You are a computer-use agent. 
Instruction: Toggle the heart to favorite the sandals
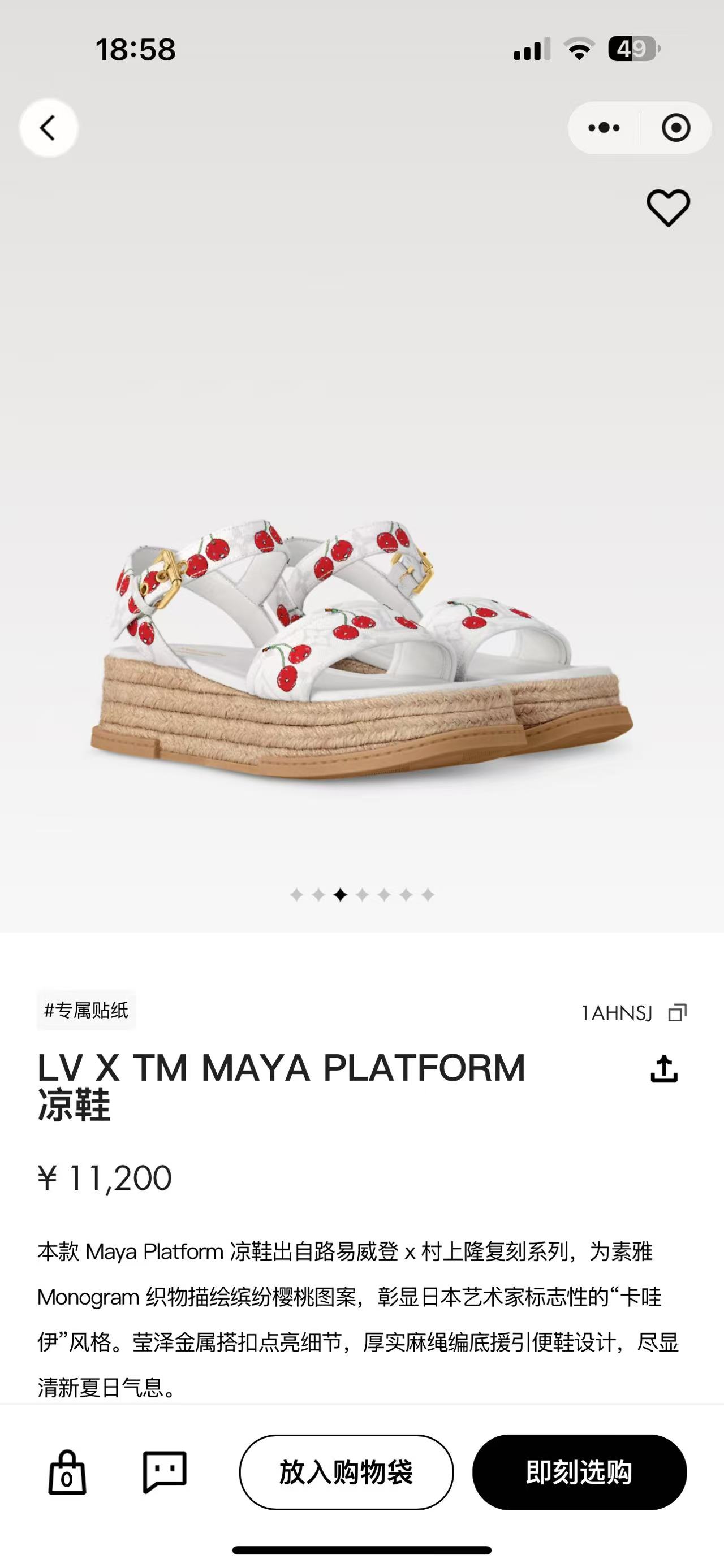point(667,207)
